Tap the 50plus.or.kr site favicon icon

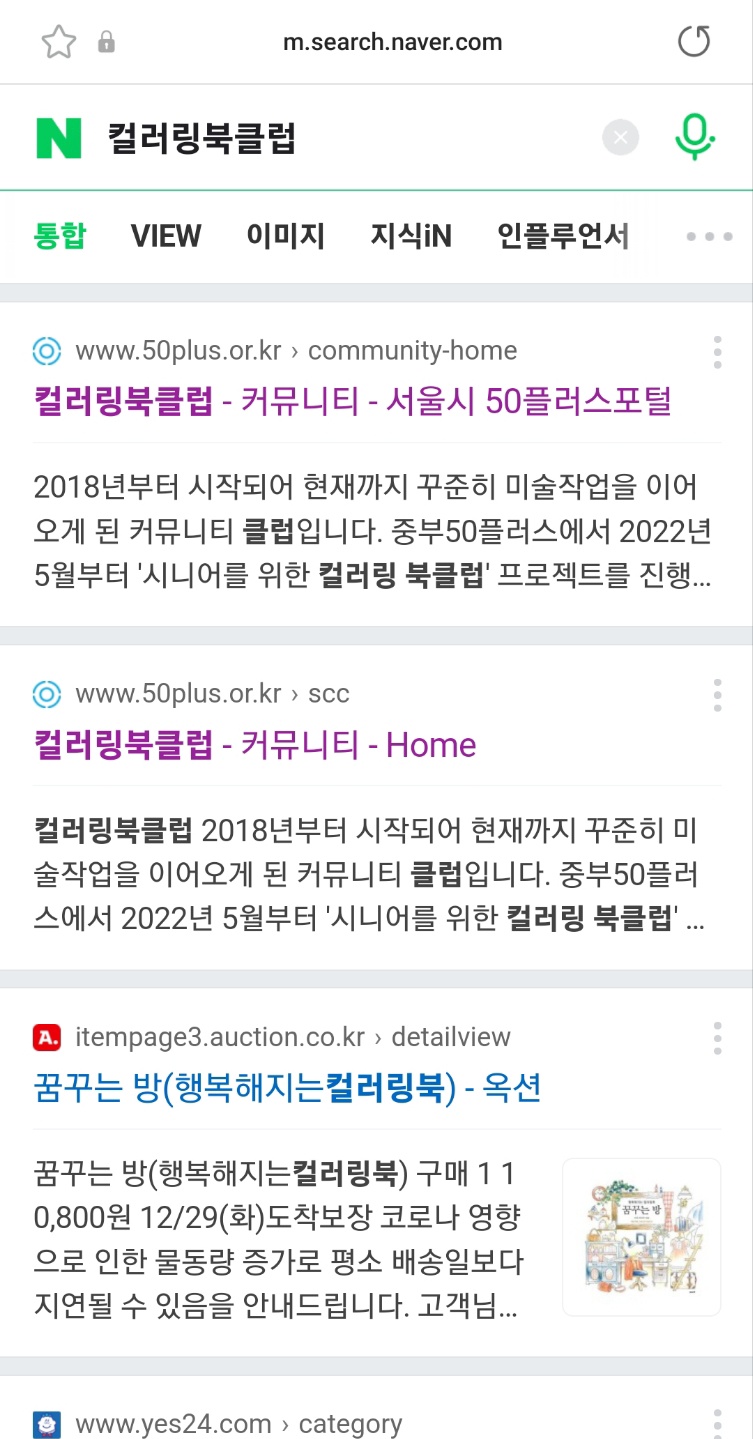[45, 350]
